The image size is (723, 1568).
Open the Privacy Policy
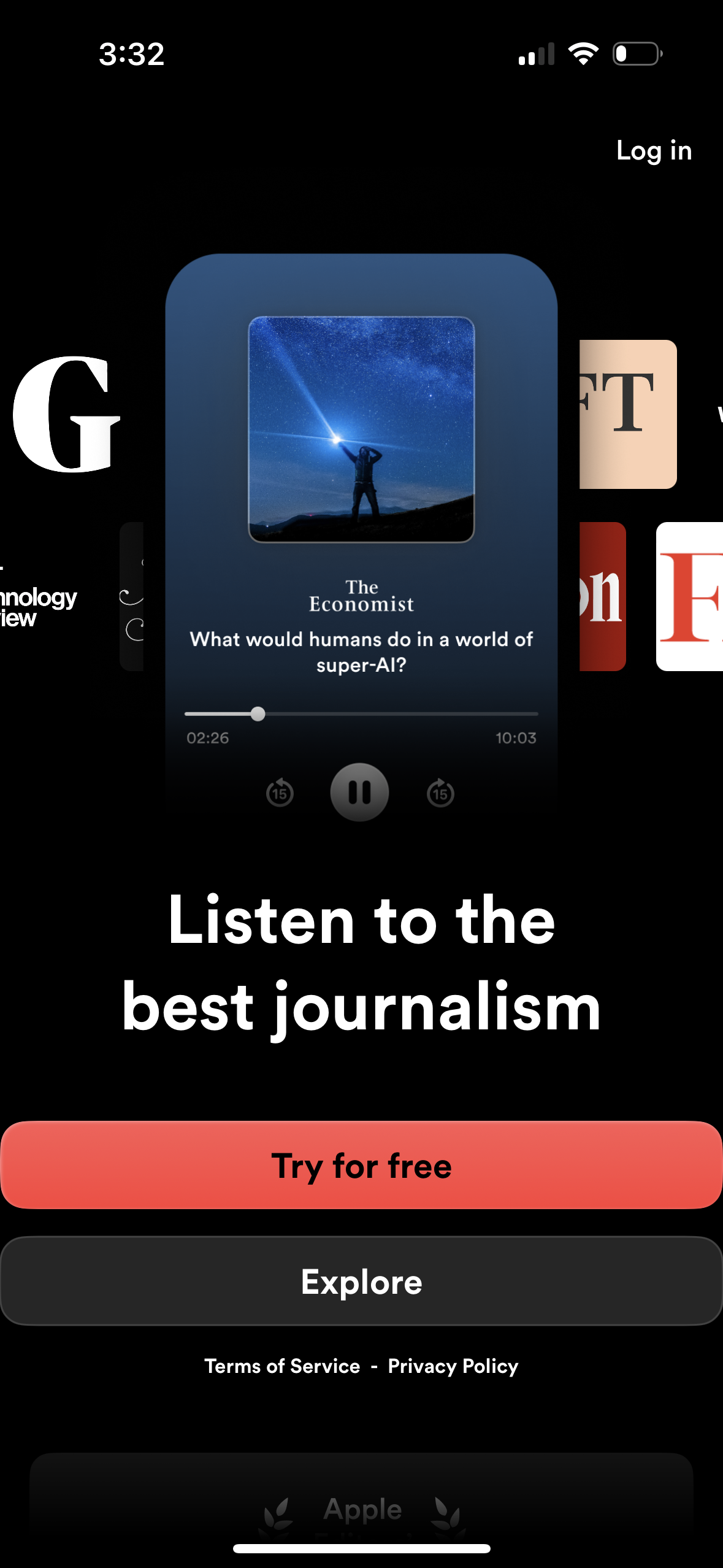452,1366
